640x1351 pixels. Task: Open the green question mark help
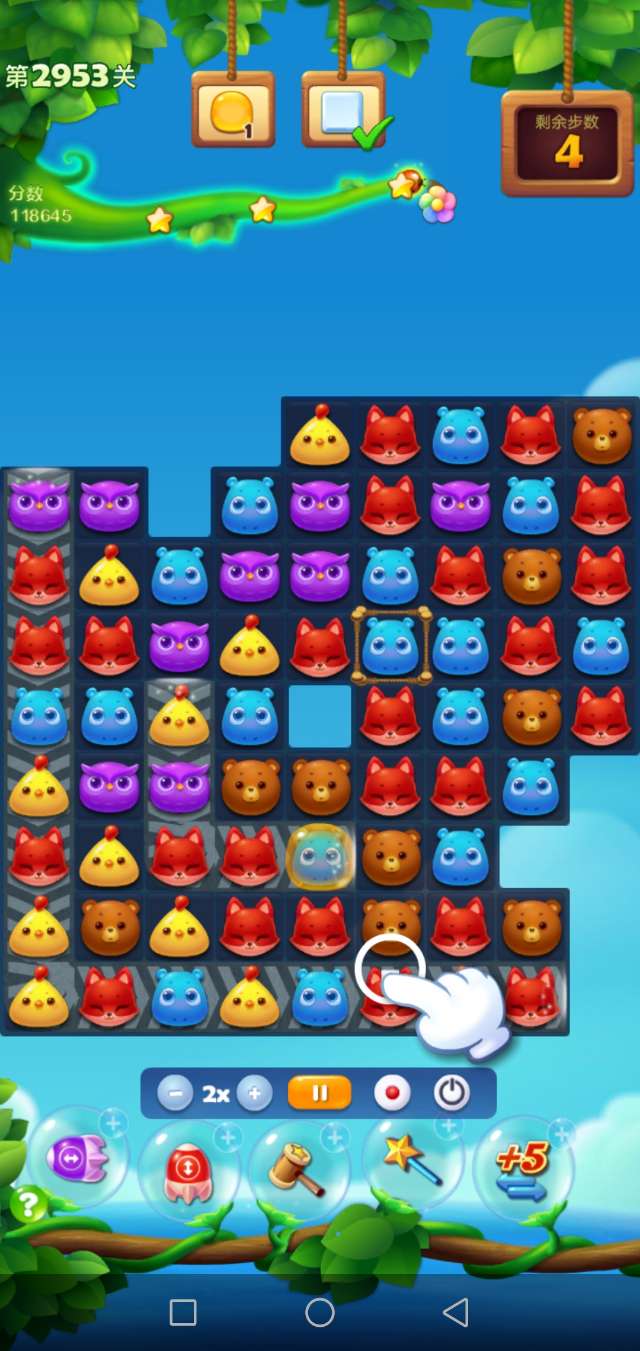pos(28,1204)
